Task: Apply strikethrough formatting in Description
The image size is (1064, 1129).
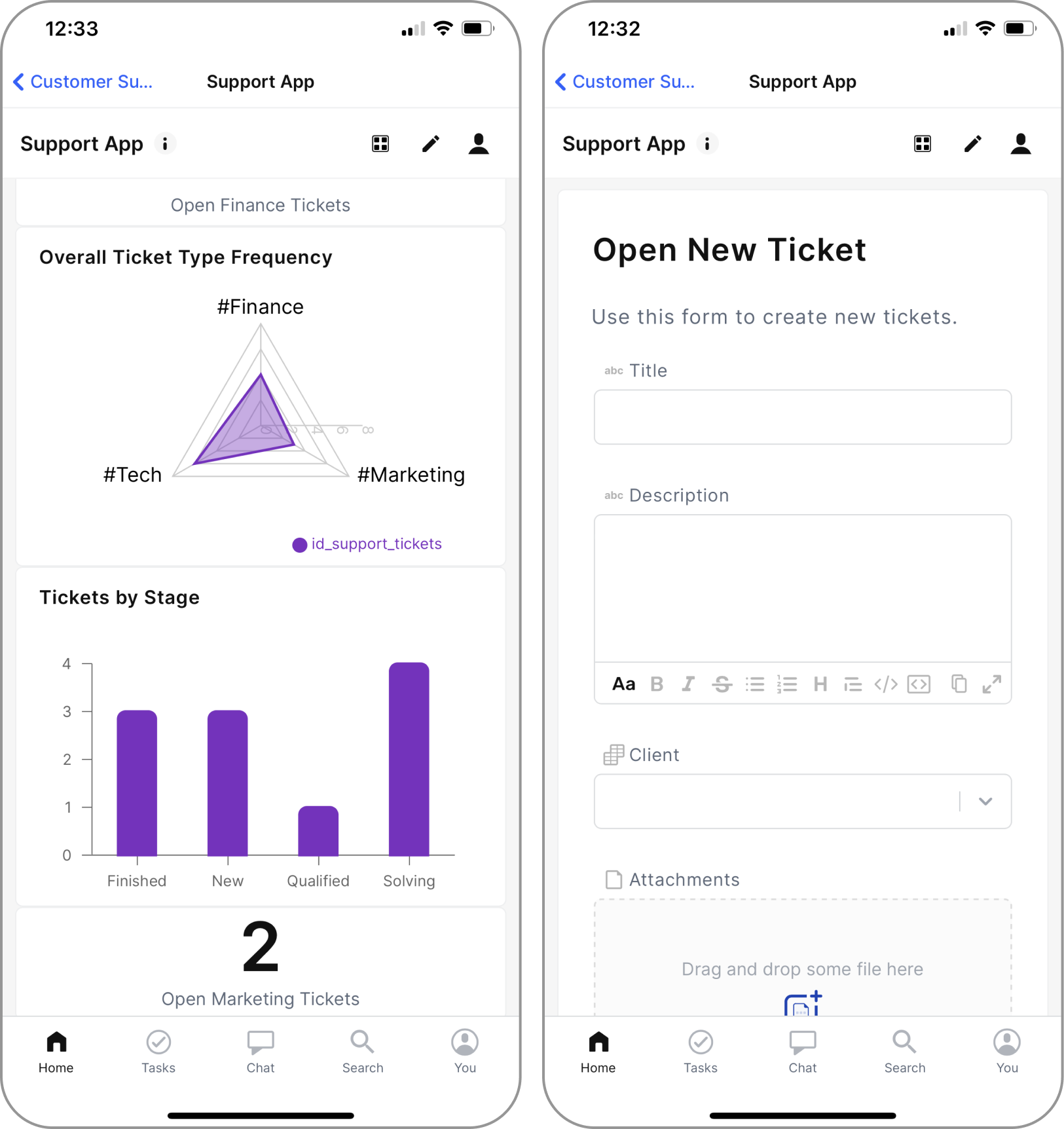Action: (722, 684)
